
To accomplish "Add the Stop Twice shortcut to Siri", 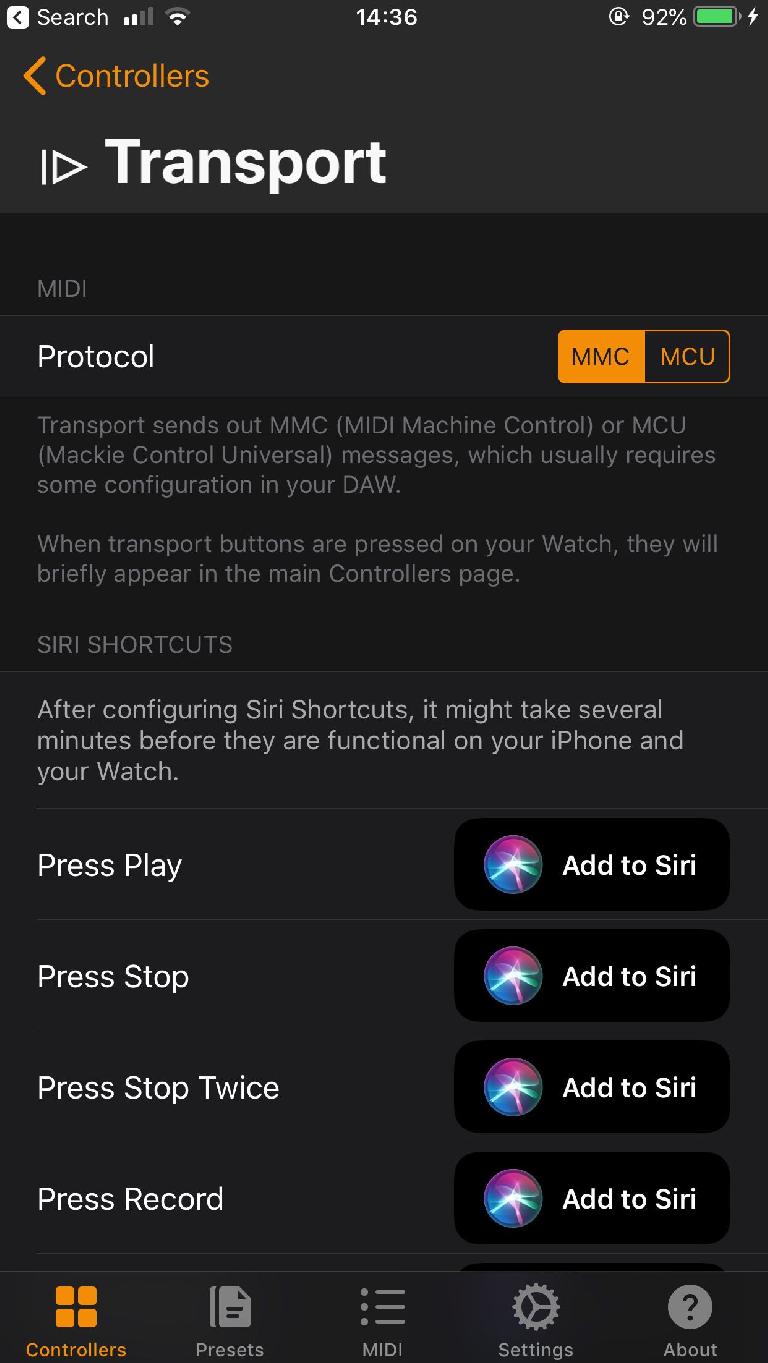I will click(592, 1087).
